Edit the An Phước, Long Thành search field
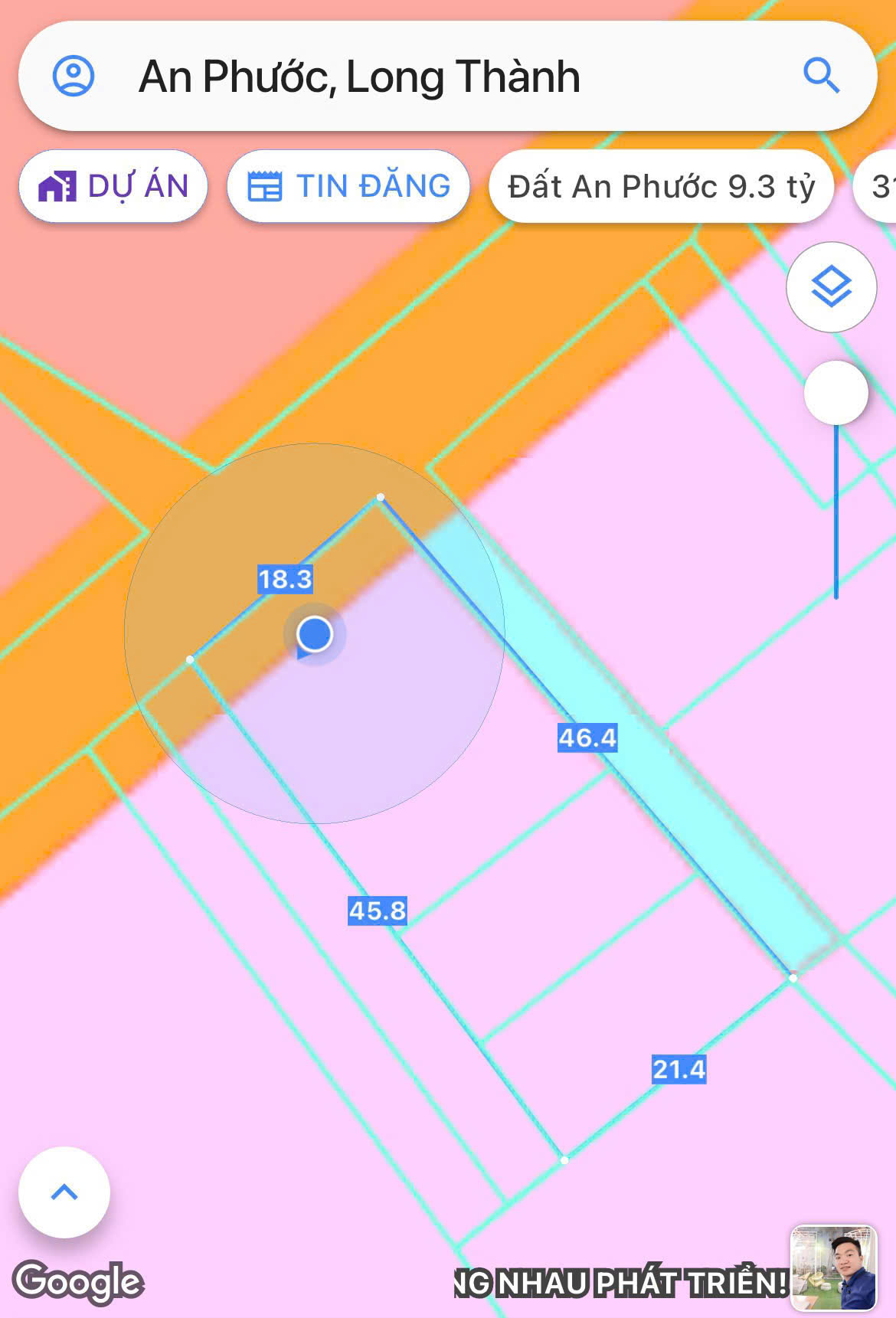This screenshot has height=1318, width=896. (444, 77)
